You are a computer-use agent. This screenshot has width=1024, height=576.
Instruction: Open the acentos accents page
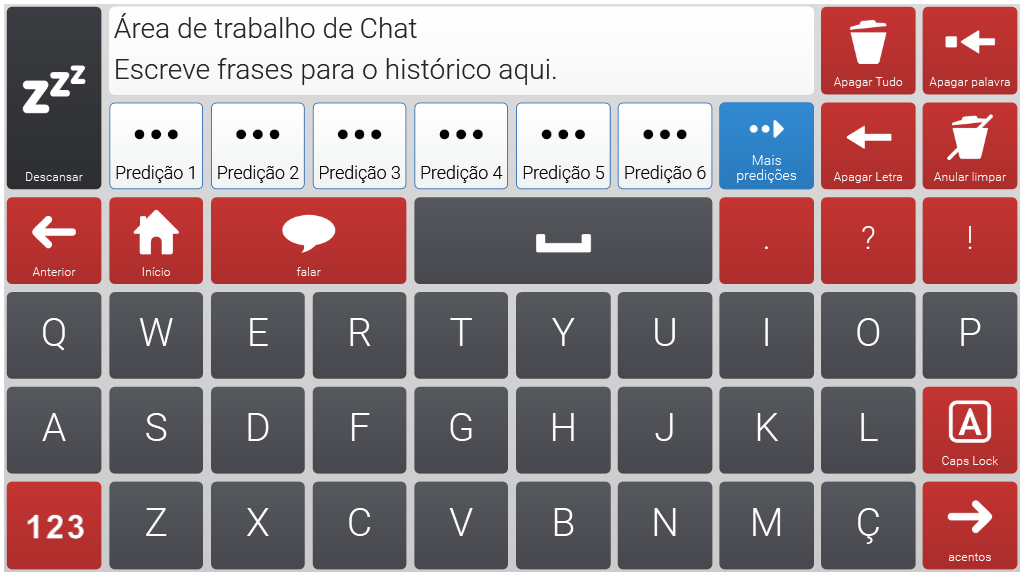tap(969, 525)
